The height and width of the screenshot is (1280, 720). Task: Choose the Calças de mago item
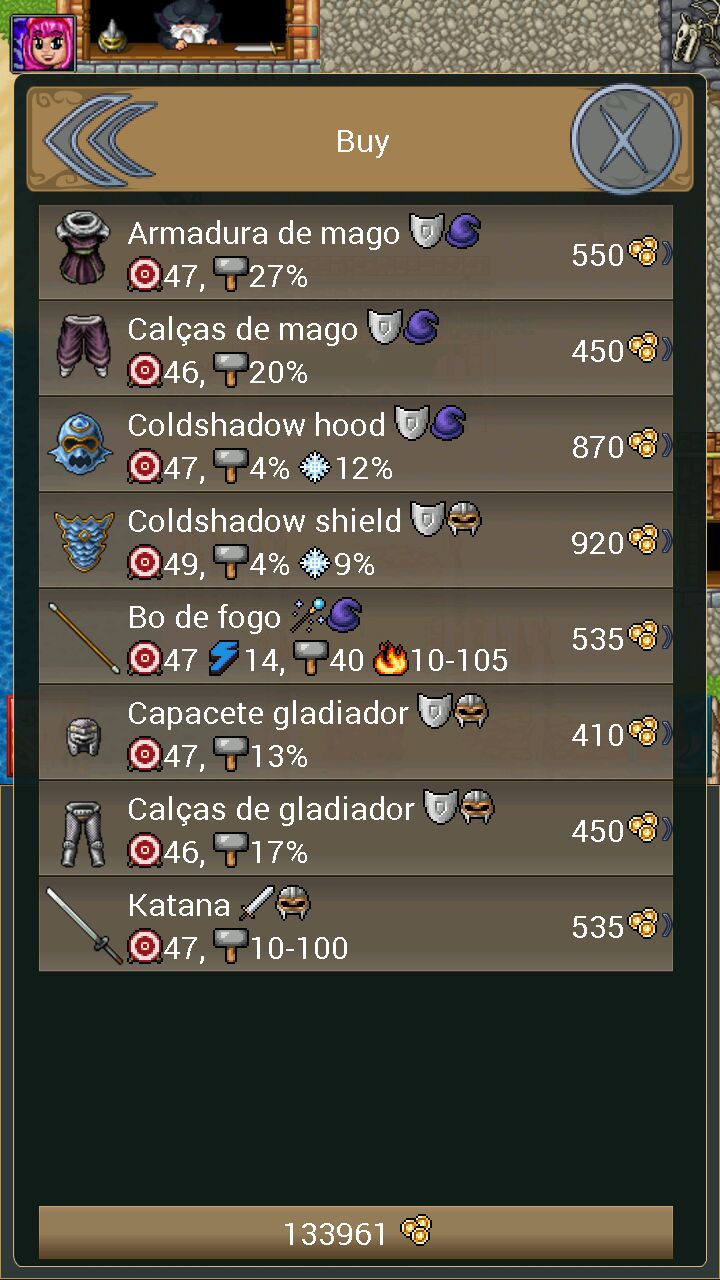tap(355, 349)
